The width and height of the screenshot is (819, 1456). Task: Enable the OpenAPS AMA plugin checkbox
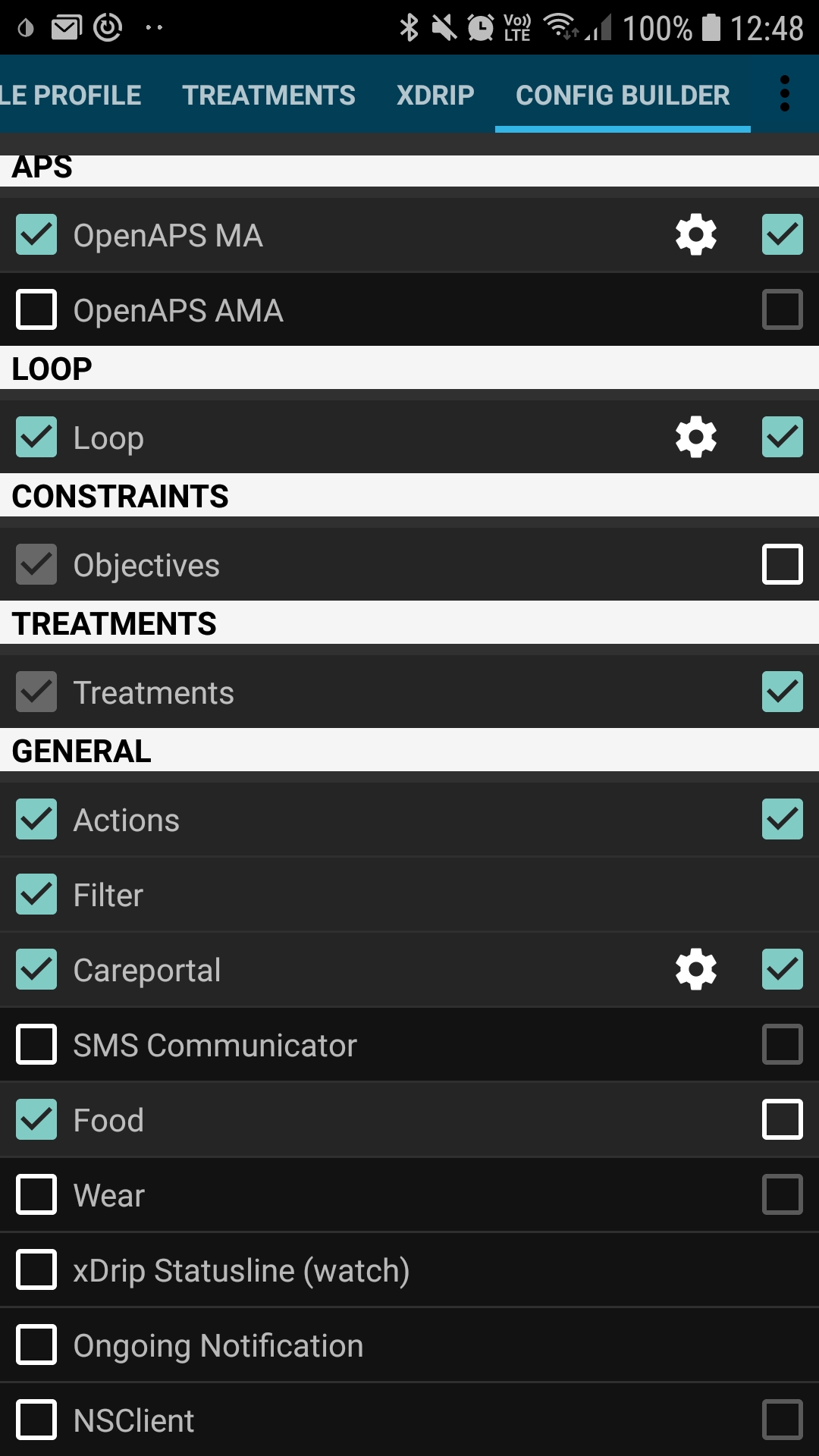[36, 309]
